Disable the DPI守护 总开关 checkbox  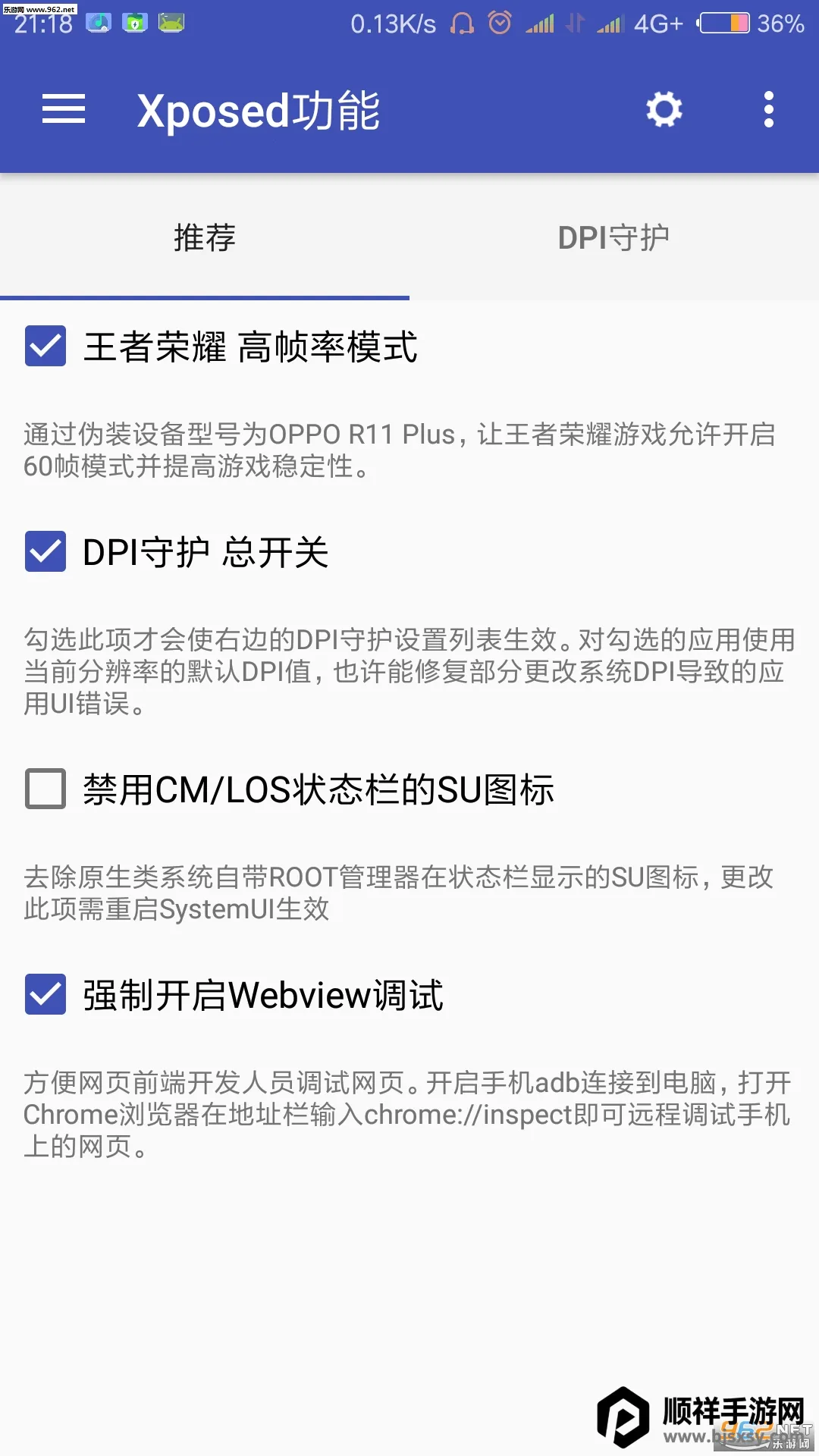point(45,551)
